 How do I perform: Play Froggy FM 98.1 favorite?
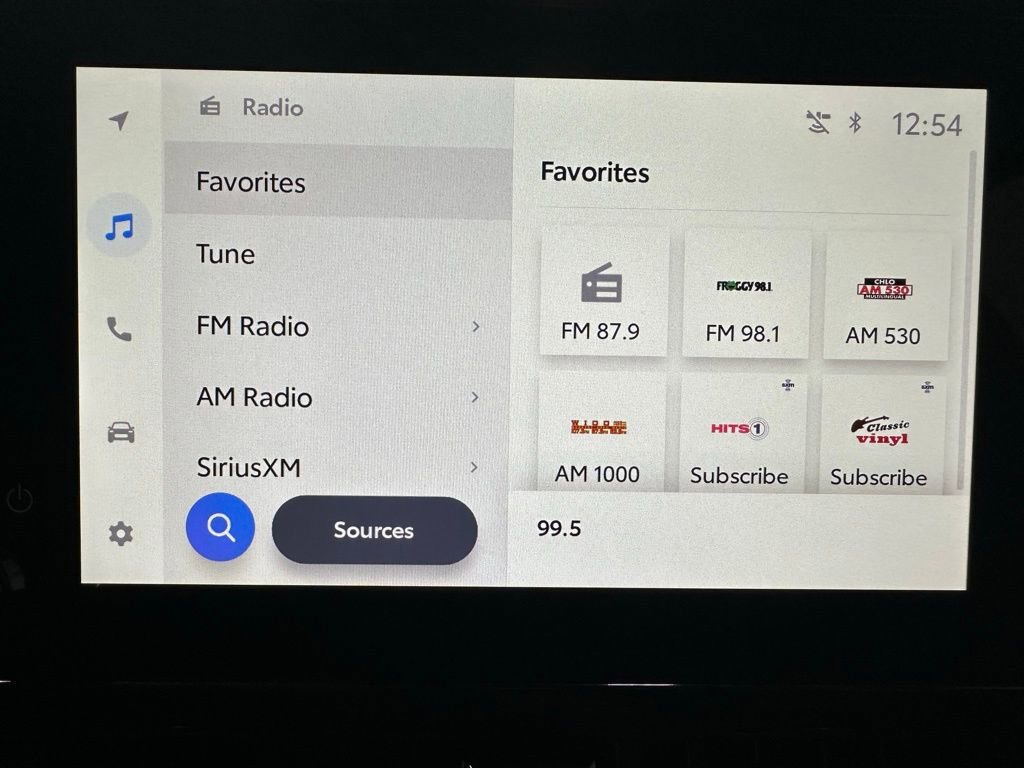(x=745, y=293)
